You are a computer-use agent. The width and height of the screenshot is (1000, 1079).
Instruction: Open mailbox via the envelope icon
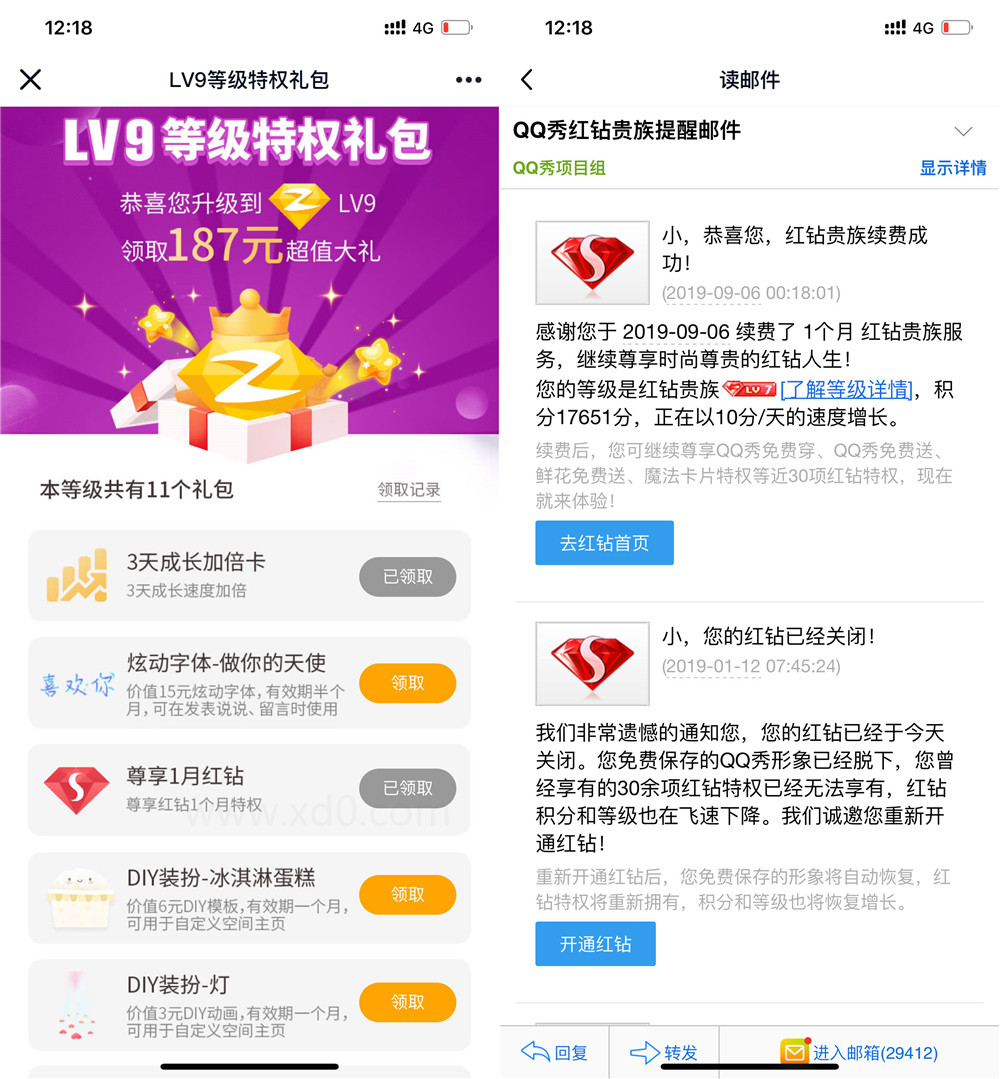(794, 1051)
